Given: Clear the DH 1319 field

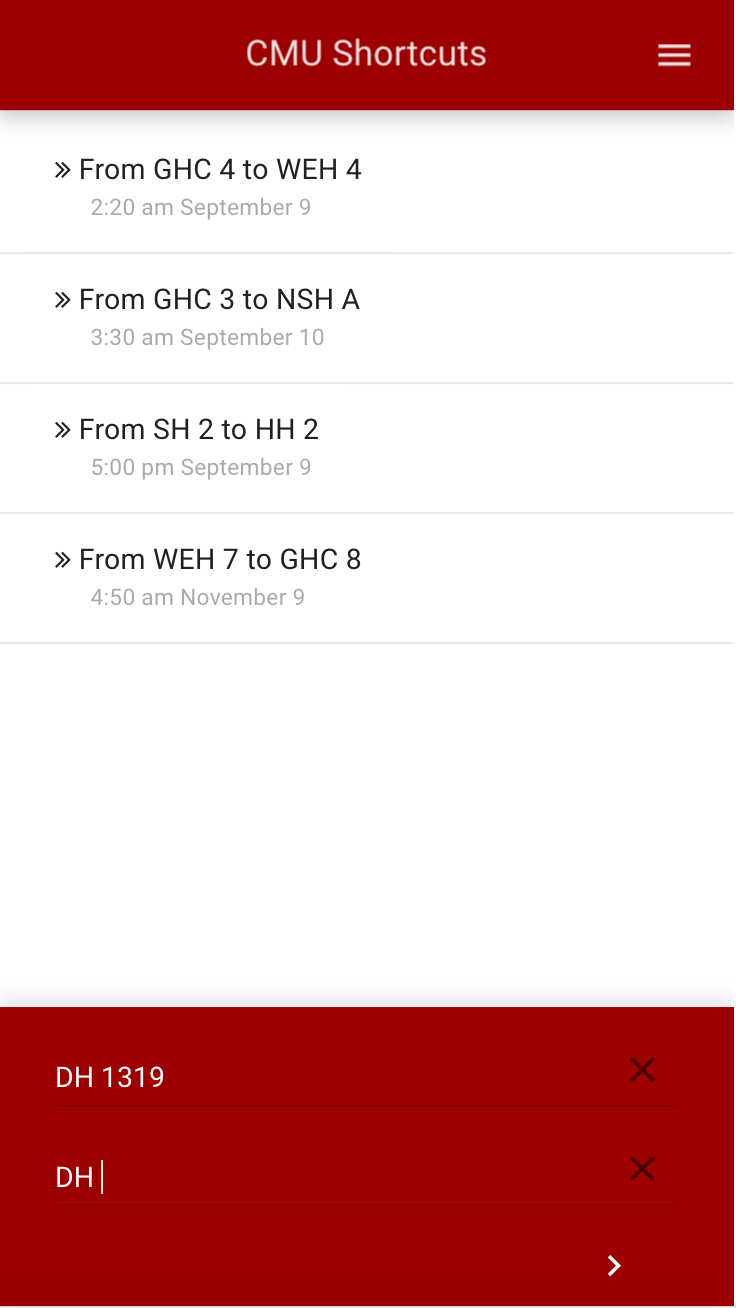Looking at the screenshot, I should 642,1071.
